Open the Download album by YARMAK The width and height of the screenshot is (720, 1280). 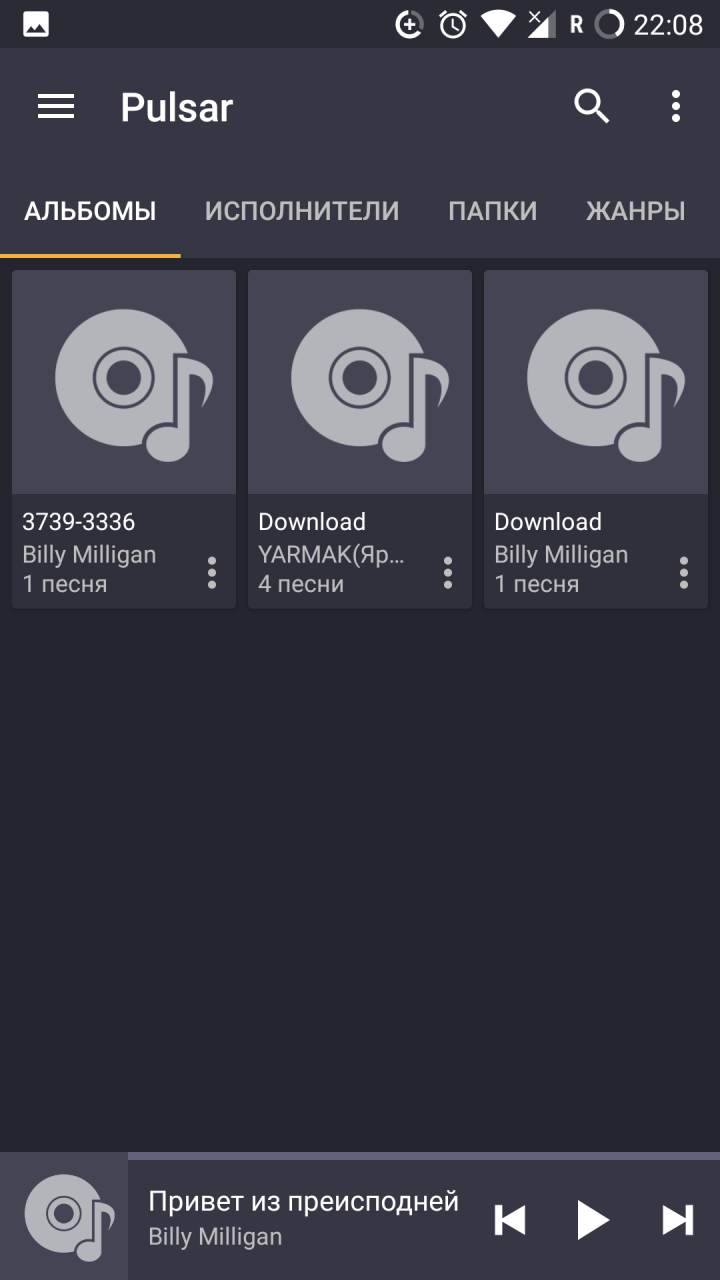pyautogui.click(x=360, y=382)
